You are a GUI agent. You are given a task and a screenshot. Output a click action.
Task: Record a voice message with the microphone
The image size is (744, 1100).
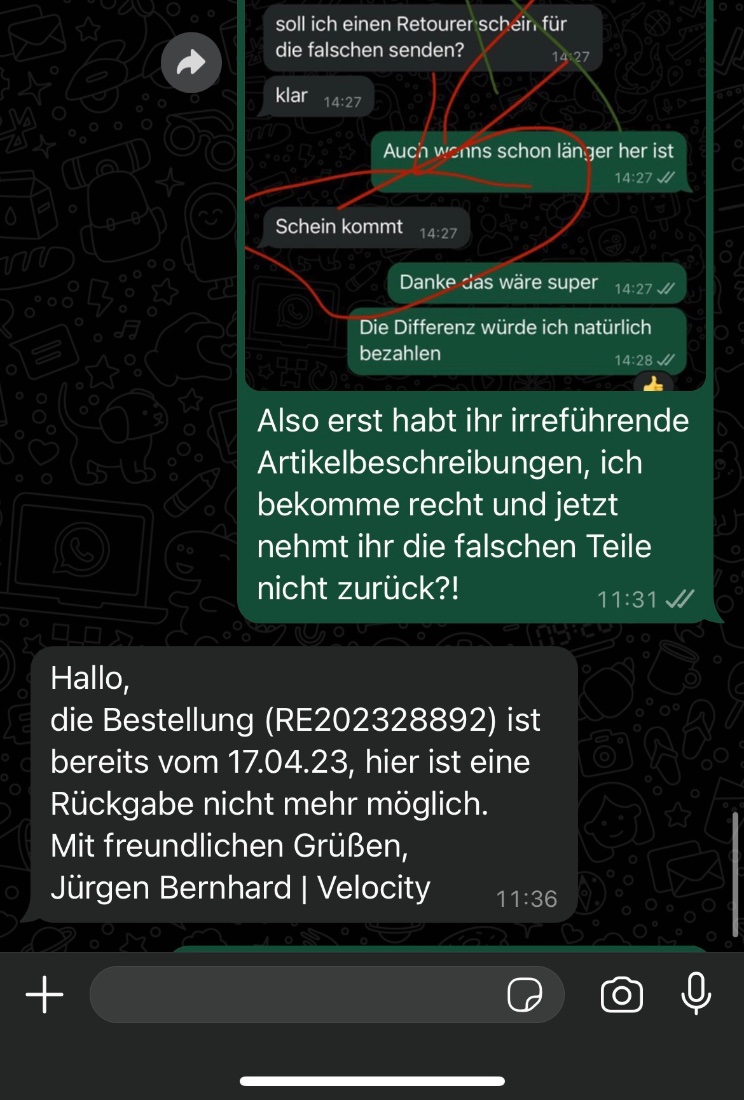click(x=696, y=994)
